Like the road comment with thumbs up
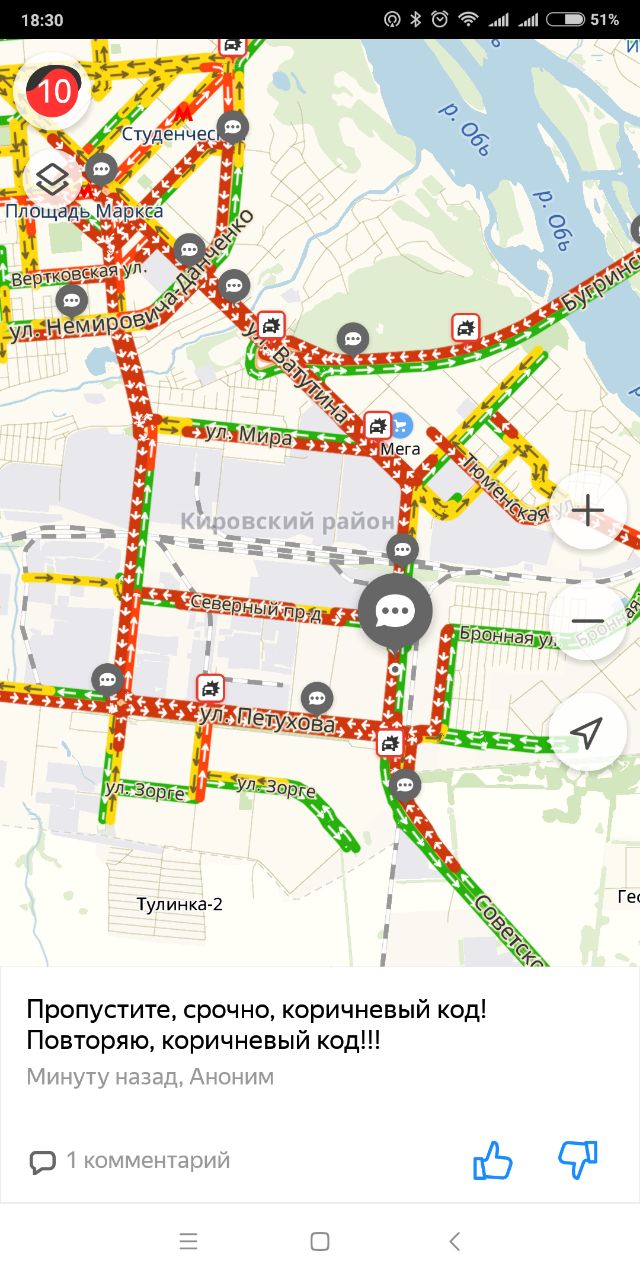This screenshot has width=640, height=1280. [492, 1161]
